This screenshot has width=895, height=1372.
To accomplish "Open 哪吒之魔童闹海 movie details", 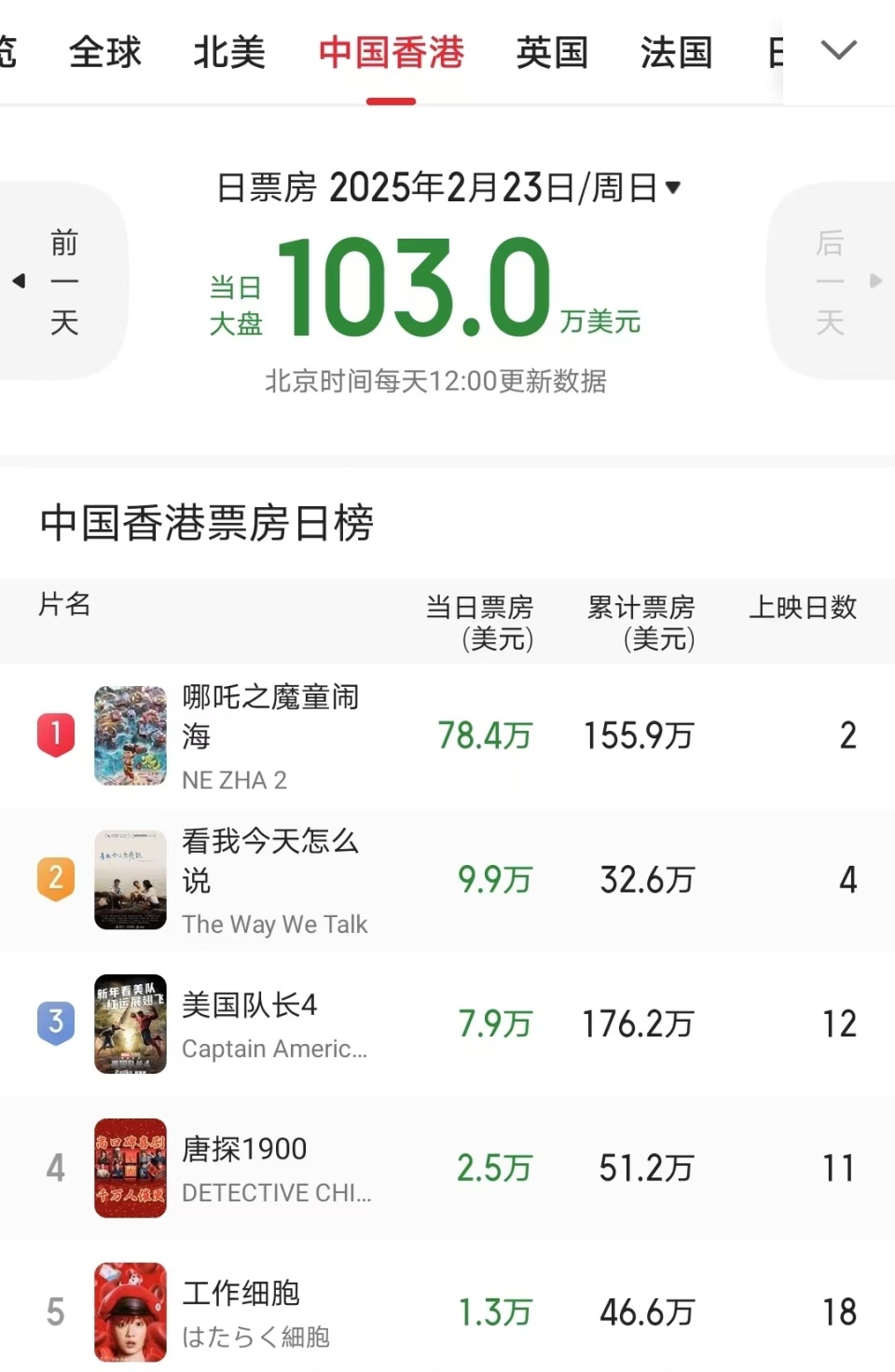I will (268, 716).
